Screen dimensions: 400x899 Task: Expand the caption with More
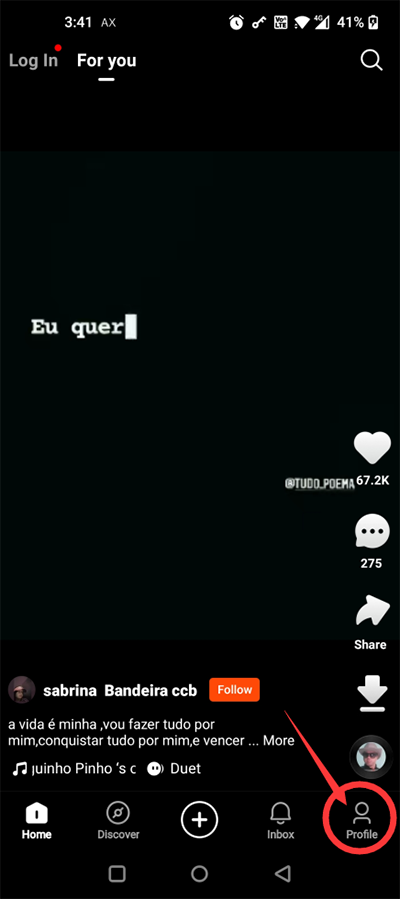point(279,740)
